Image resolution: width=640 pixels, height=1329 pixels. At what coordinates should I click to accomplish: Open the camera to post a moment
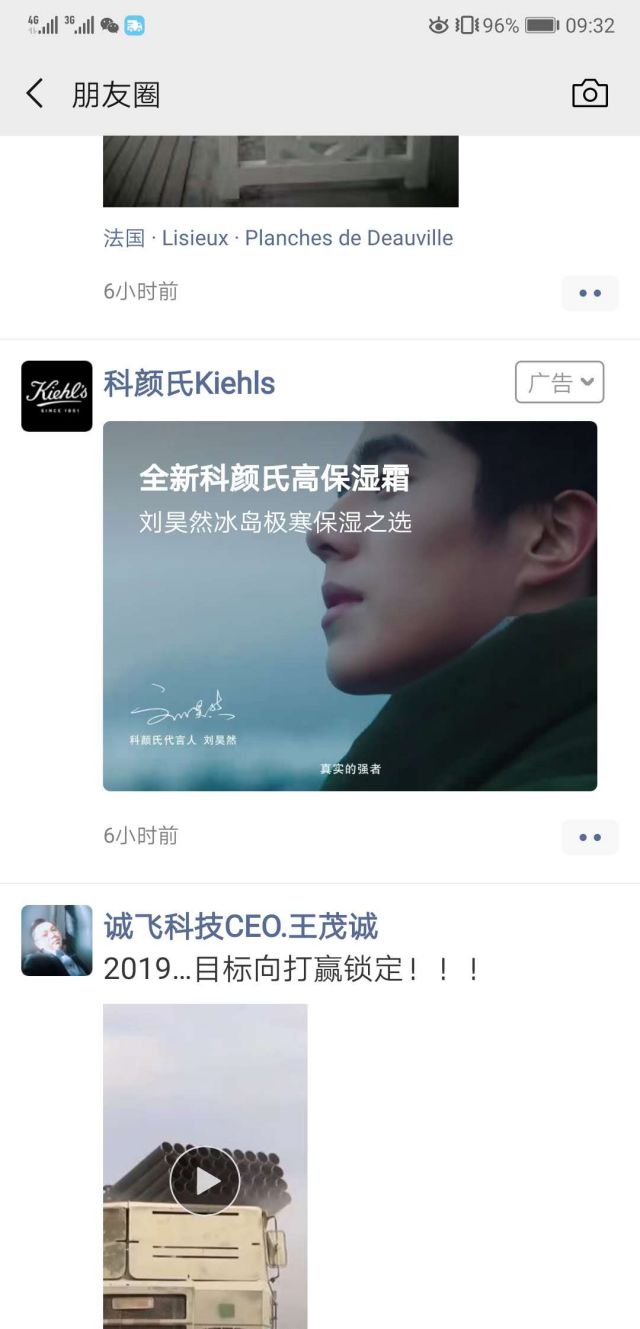tap(589, 93)
